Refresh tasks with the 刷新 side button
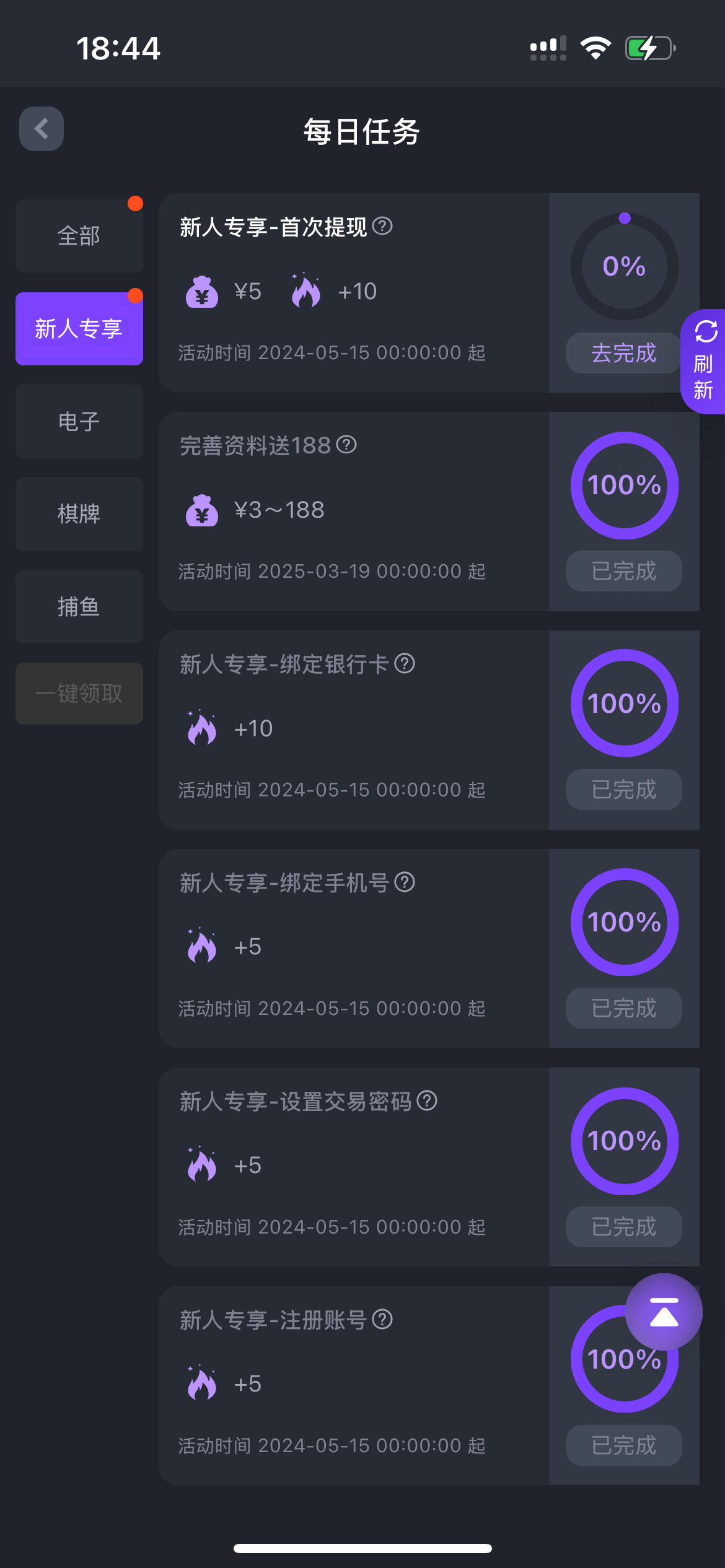The image size is (725, 1568). point(704,362)
